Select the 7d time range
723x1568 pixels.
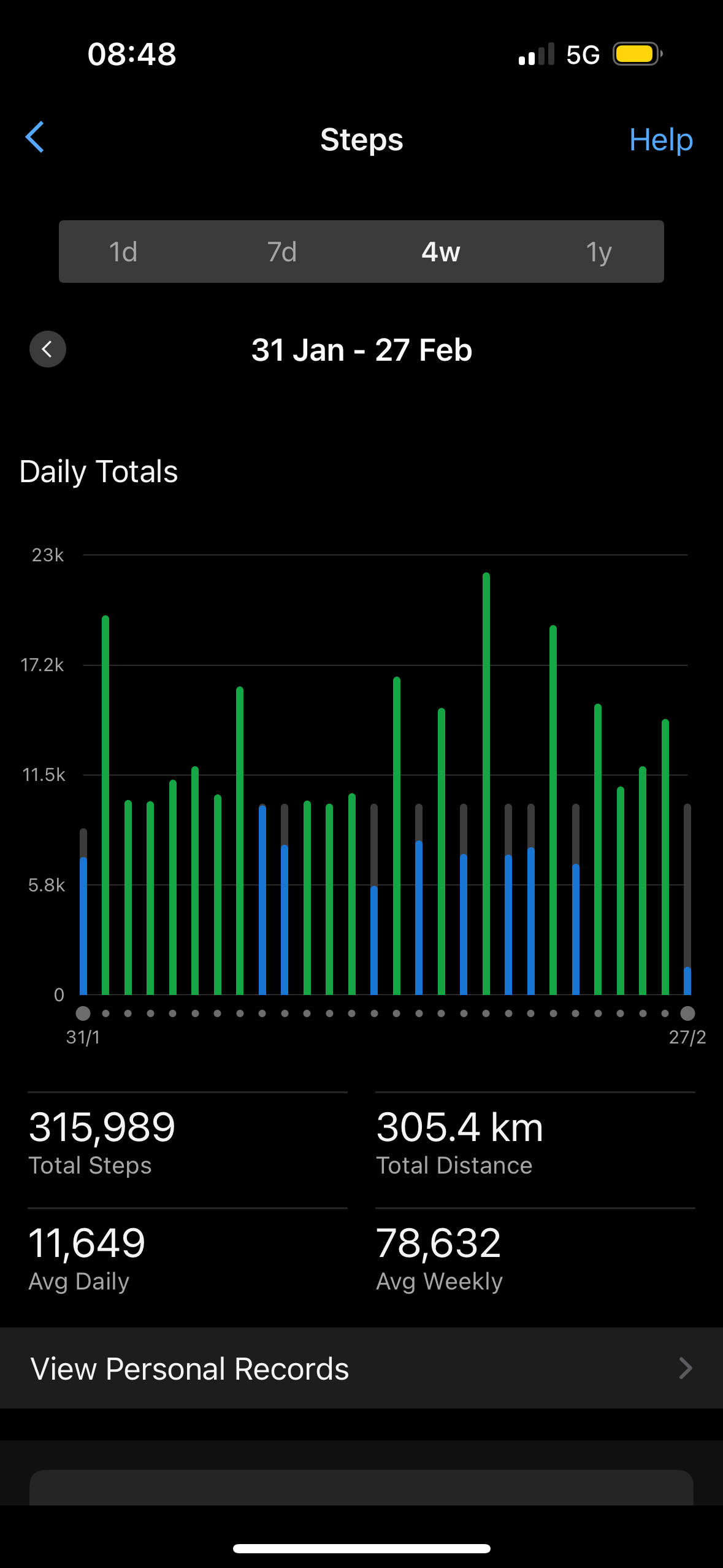coord(282,252)
